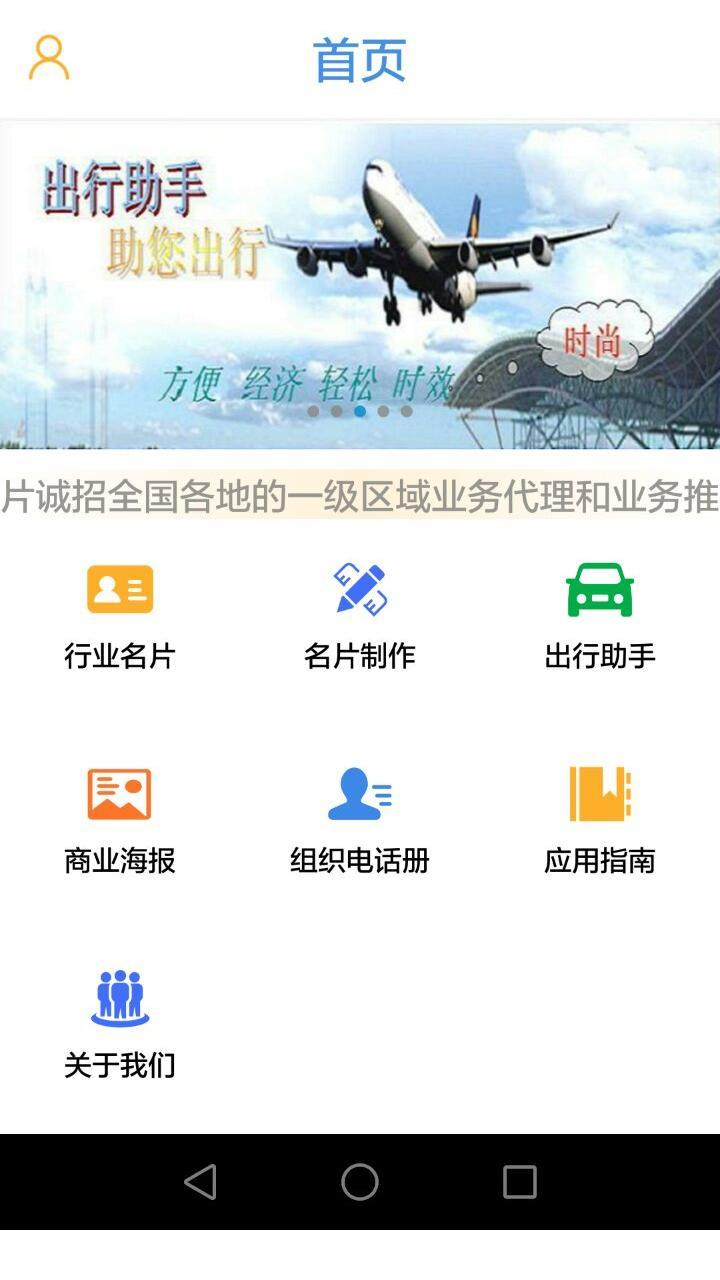Return to the system home screen
Viewport: 720px width, 1280px height.
tap(360, 1182)
